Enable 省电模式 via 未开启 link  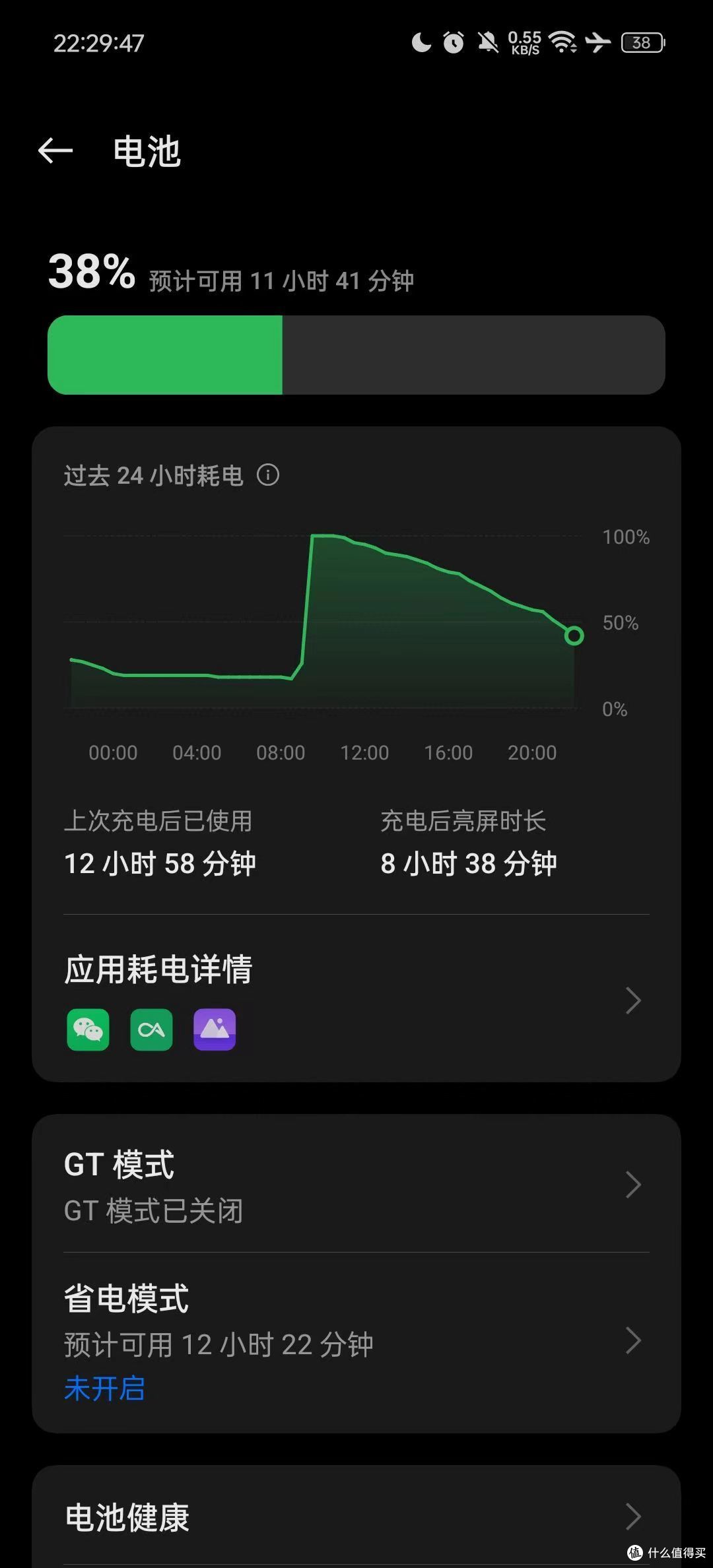tap(105, 1387)
